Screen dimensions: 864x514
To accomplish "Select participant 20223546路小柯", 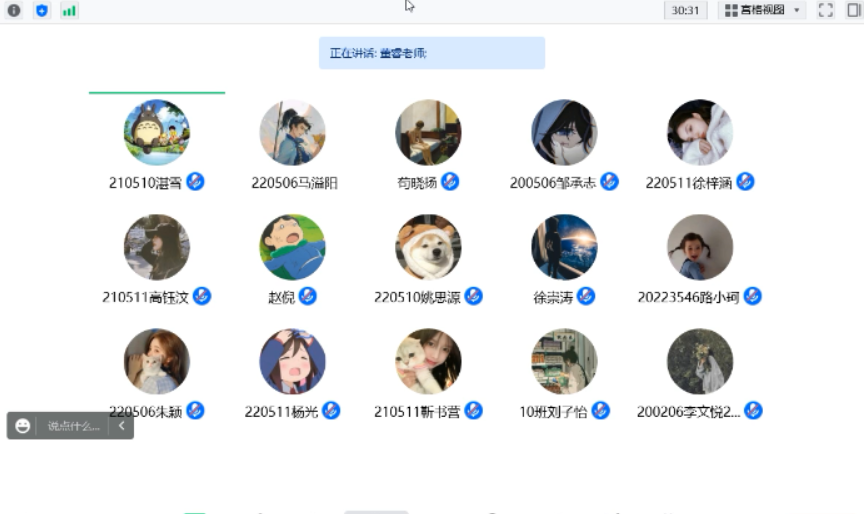I will tap(700, 247).
